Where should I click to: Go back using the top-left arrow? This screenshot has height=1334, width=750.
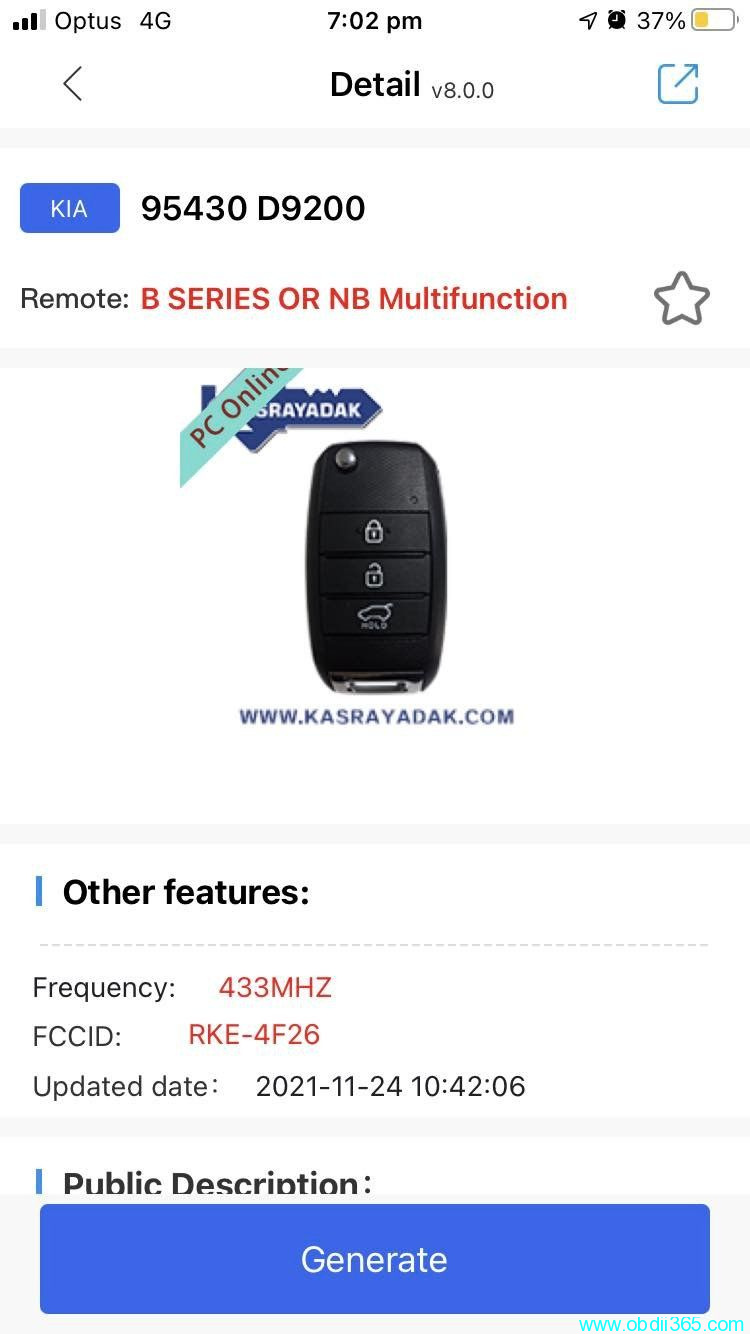[x=72, y=84]
